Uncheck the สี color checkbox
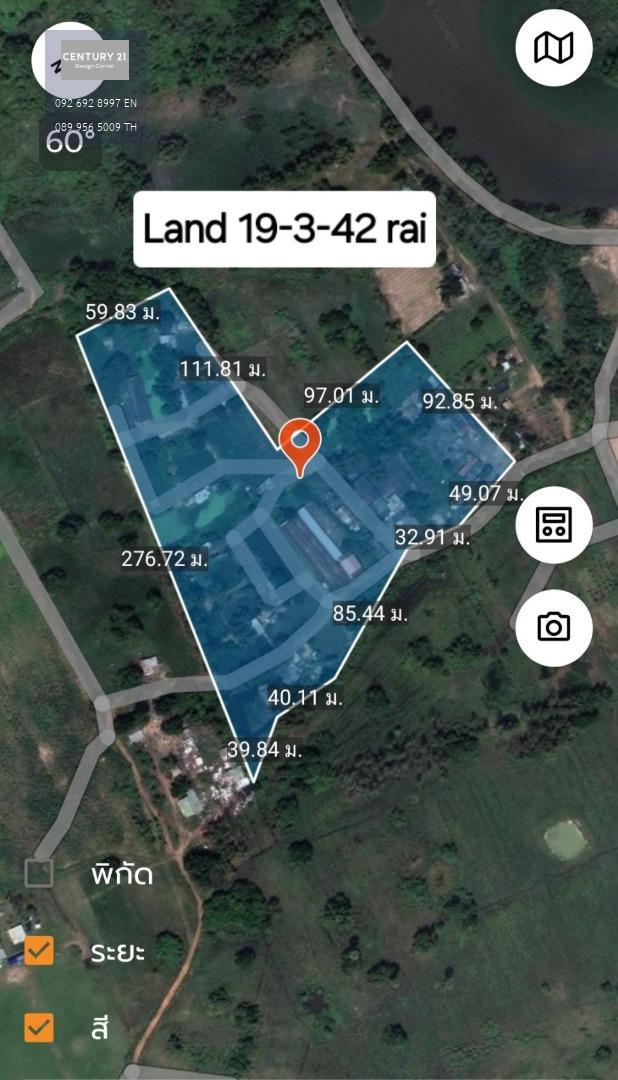 tap(39, 1028)
